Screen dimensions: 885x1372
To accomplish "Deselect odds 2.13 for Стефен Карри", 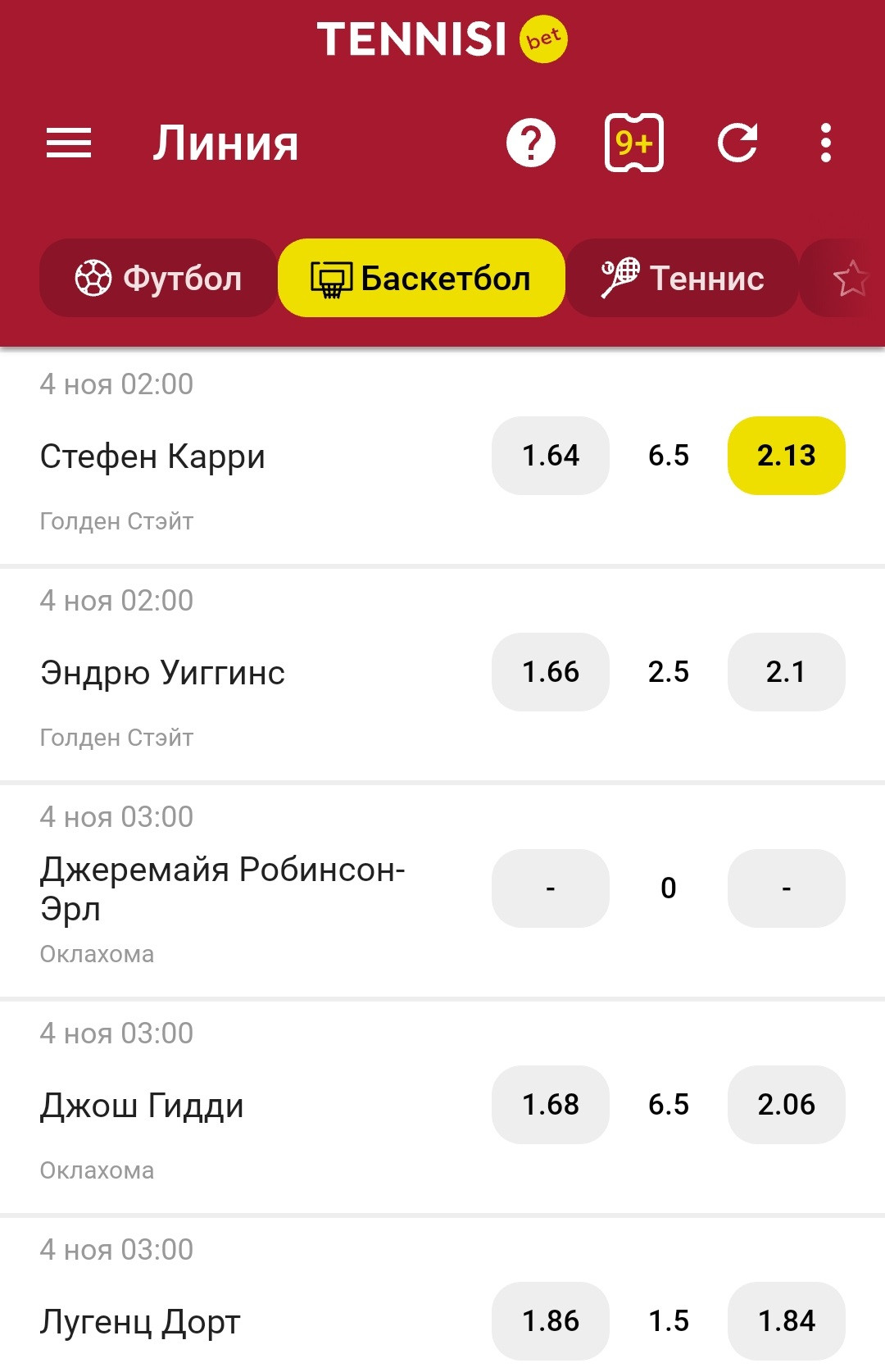I will tap(786, 456).
